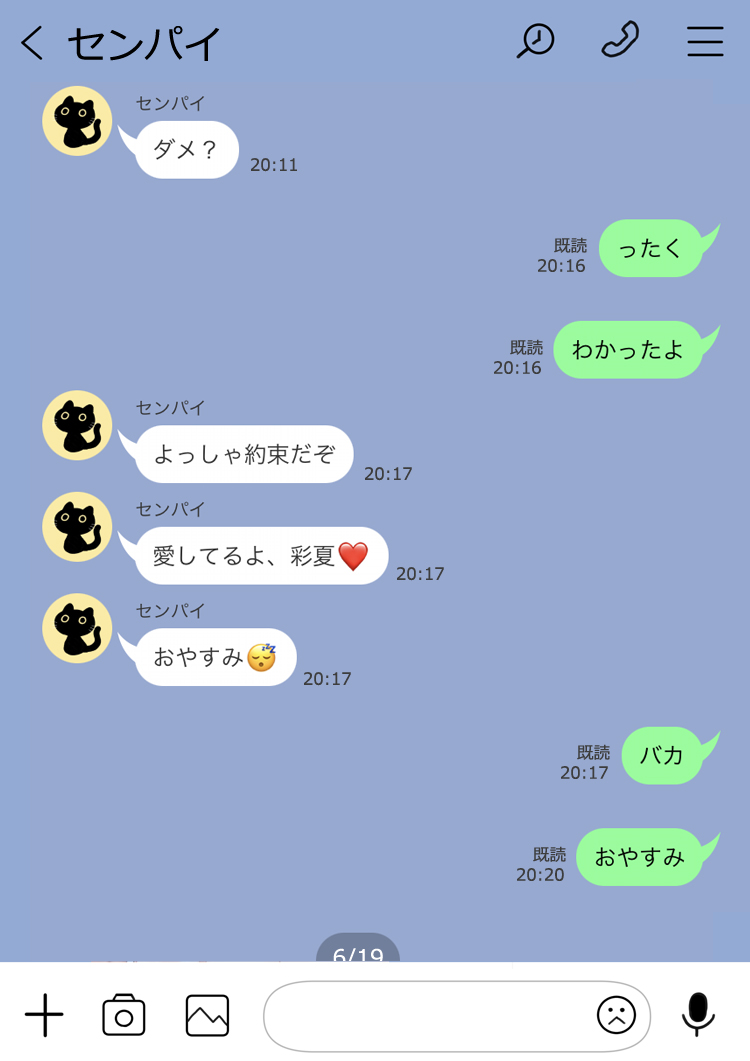This screenshot has height=1061, width=750.
Task: Go back from the センパイ chat
Action: (32, 43)
